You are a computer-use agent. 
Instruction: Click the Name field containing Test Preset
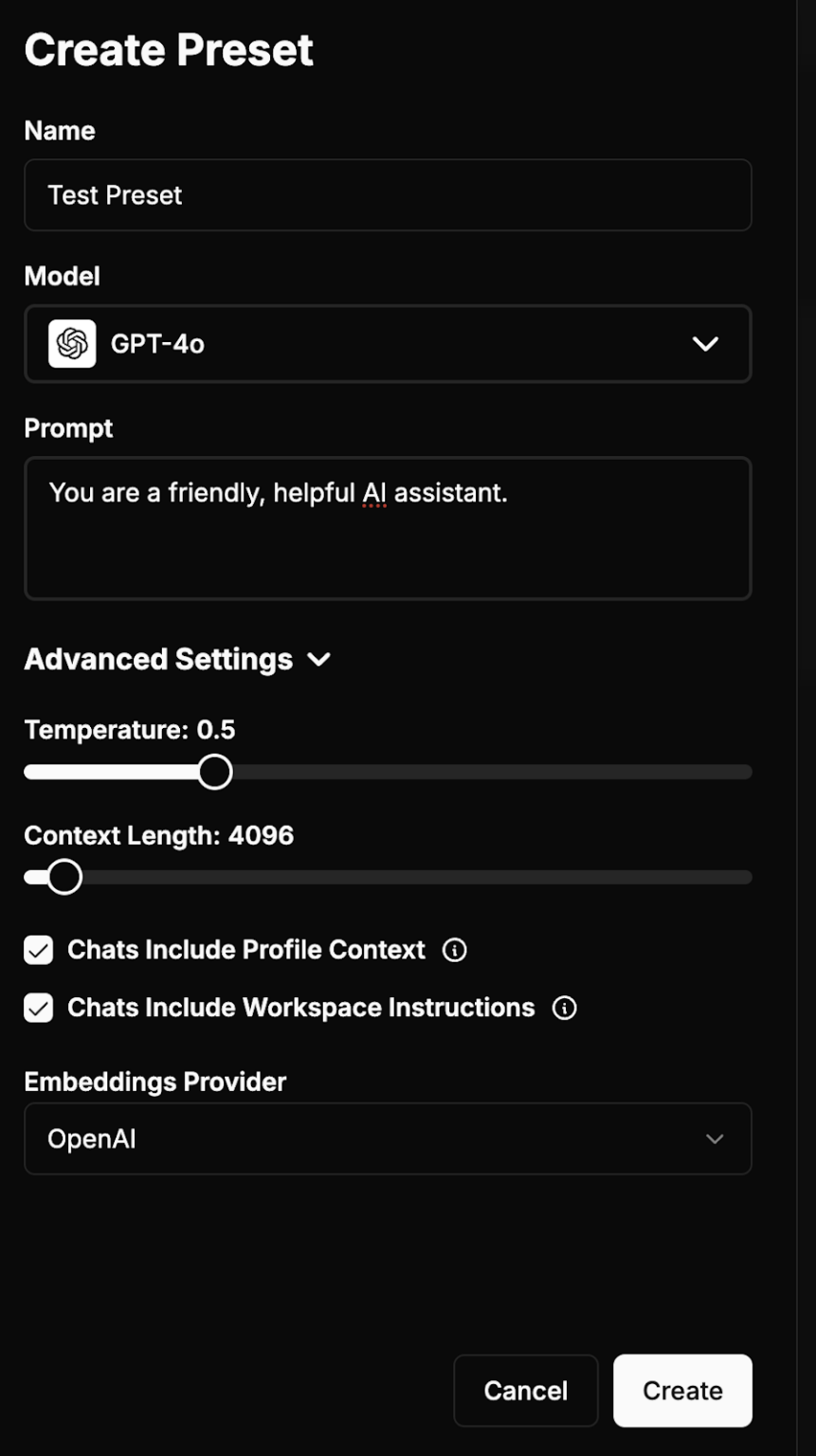click(388, 195)
